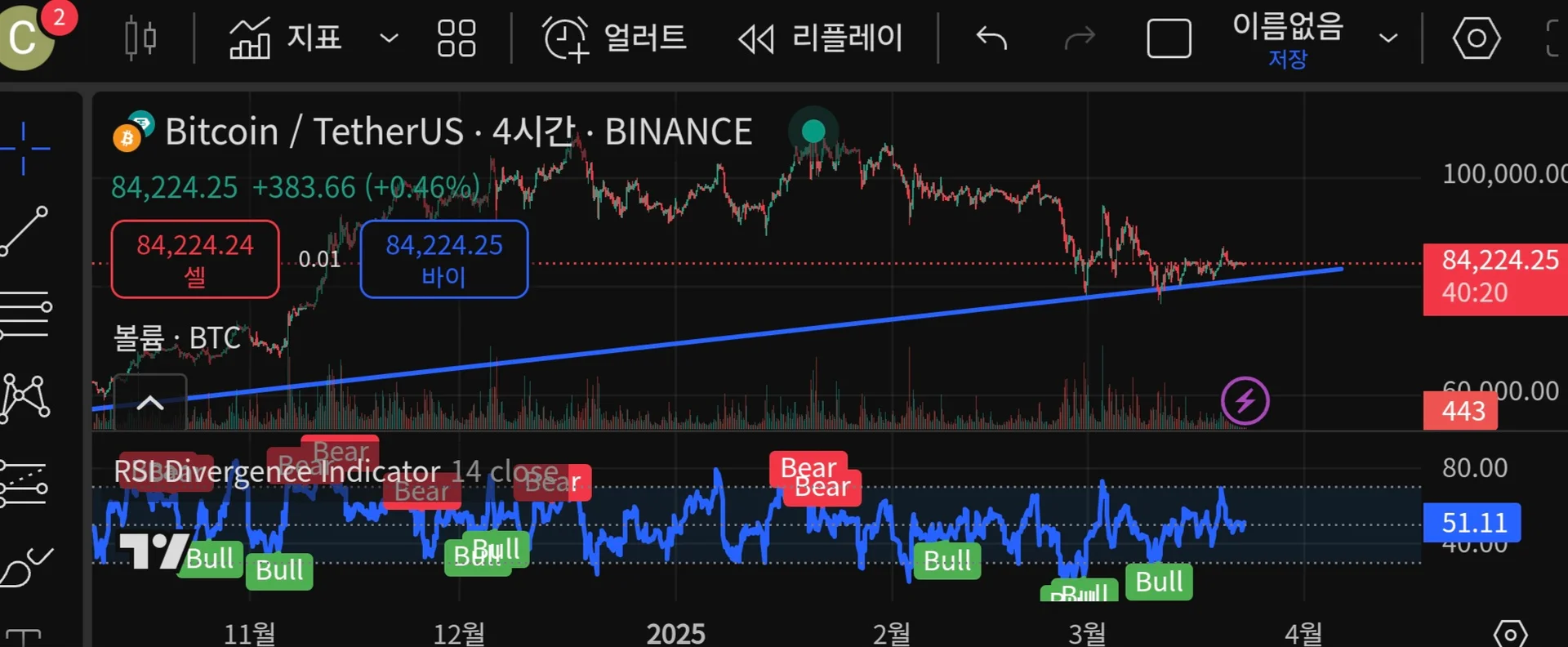Start bar replay with 리플레이

tap(820, 38)
